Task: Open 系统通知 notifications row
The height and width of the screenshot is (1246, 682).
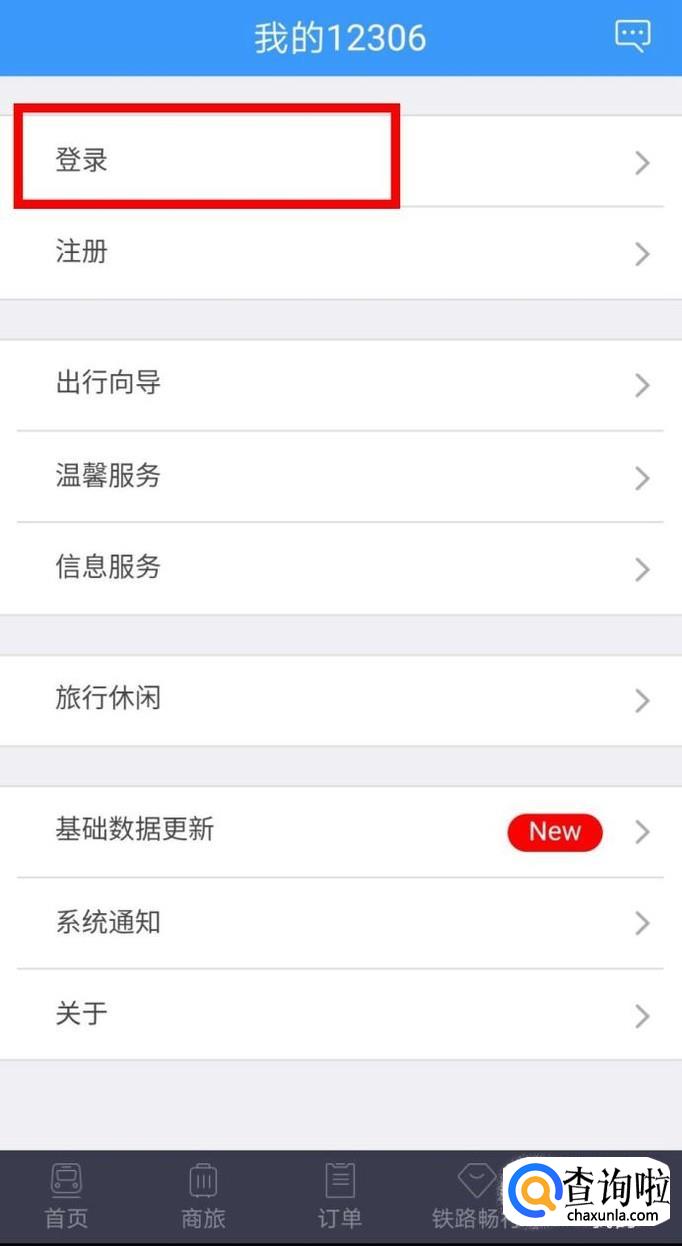Action: pos(340,922)
